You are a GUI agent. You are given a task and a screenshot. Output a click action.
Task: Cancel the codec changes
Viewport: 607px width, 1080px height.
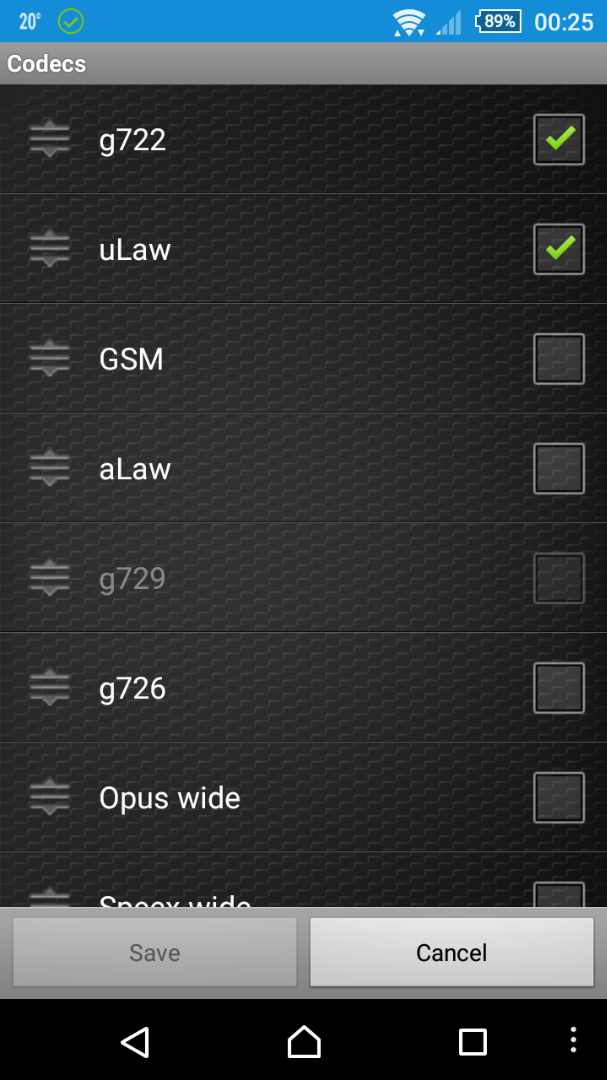click(451, 953)
